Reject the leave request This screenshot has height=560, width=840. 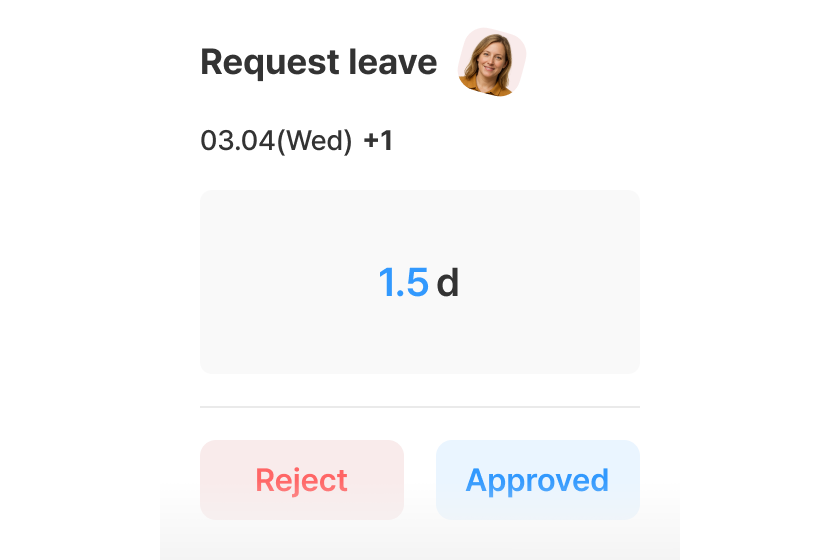tap(302, 480)
